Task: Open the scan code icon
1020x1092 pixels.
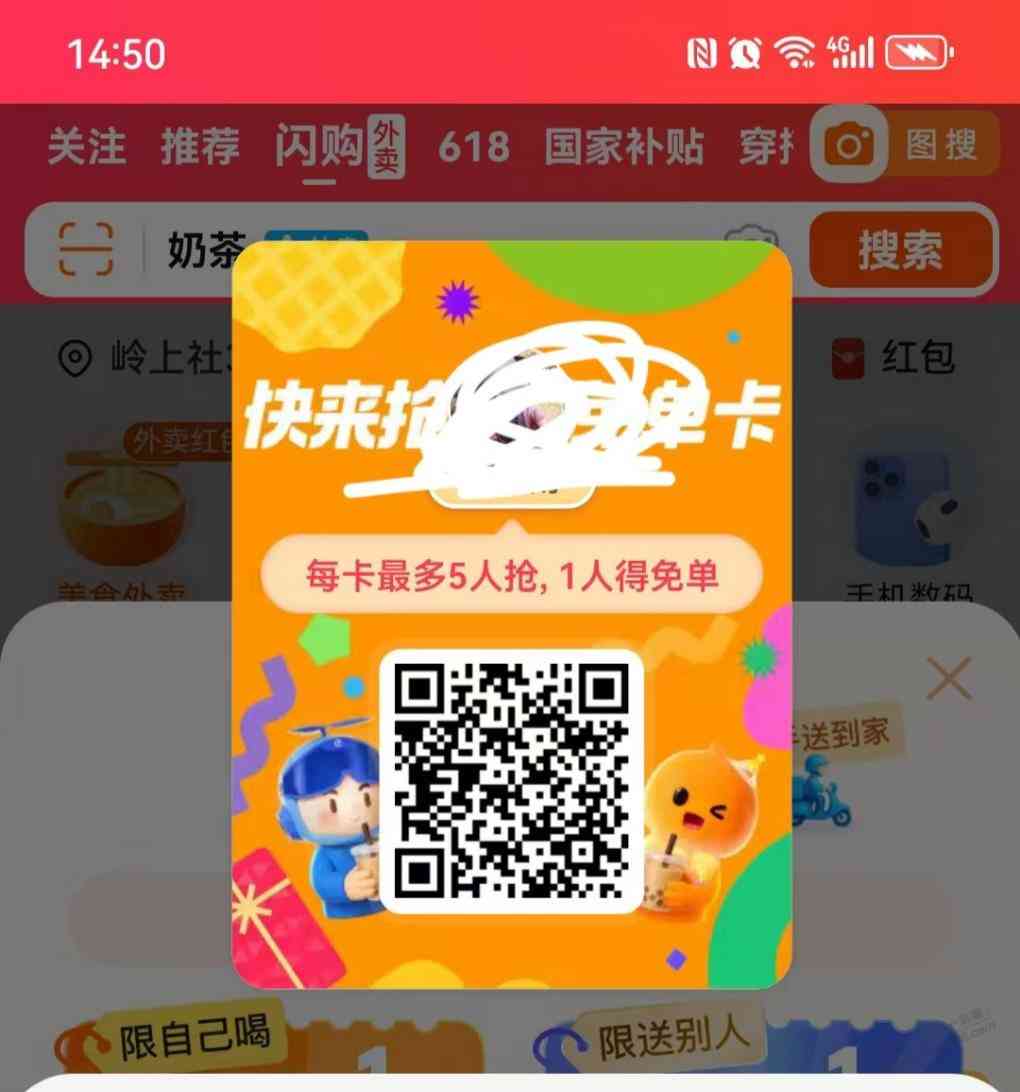Action: [86, 249]
